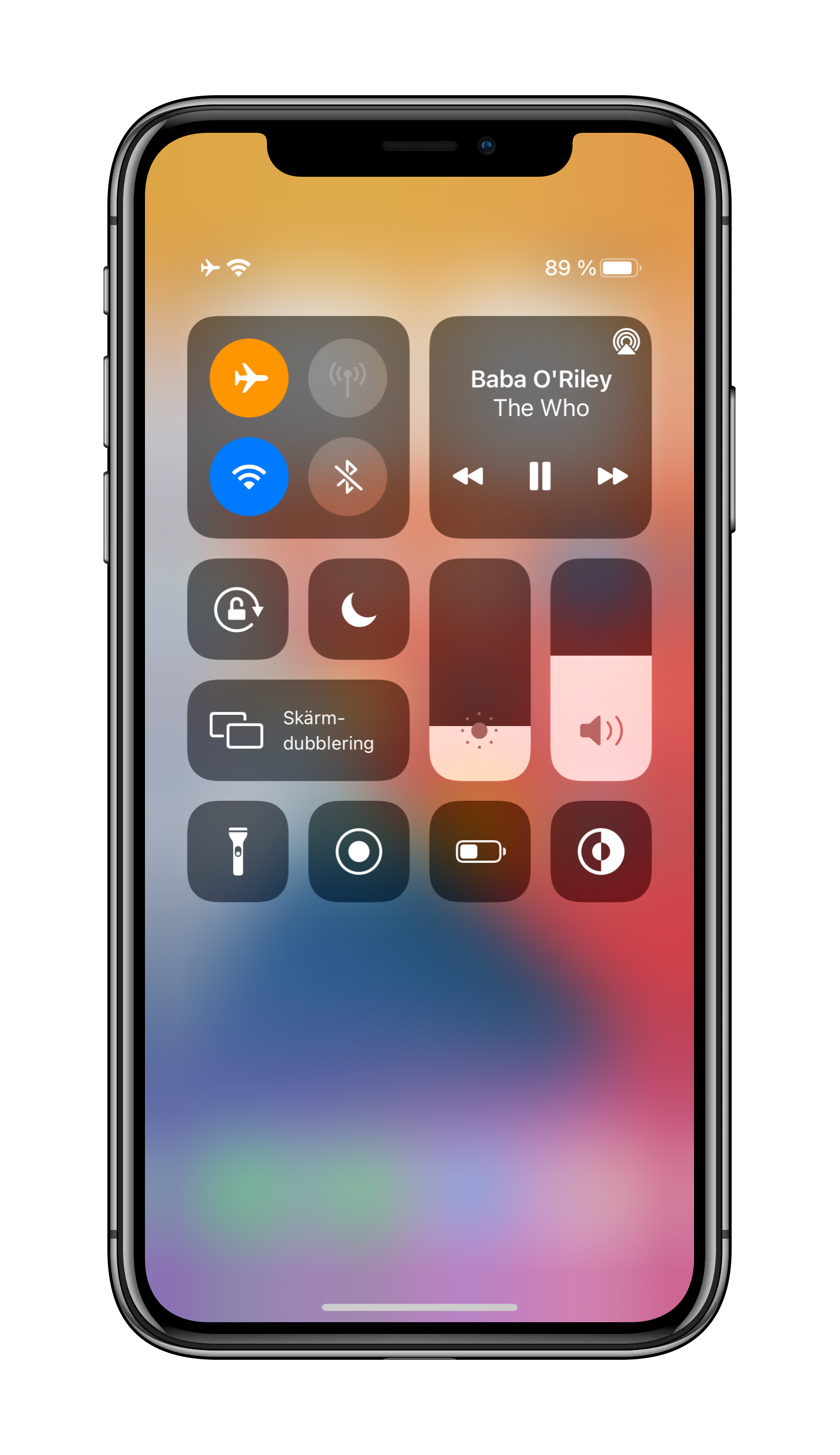Skip back to previous track
Screen dimensions: 840x1455
coord(468,477)
